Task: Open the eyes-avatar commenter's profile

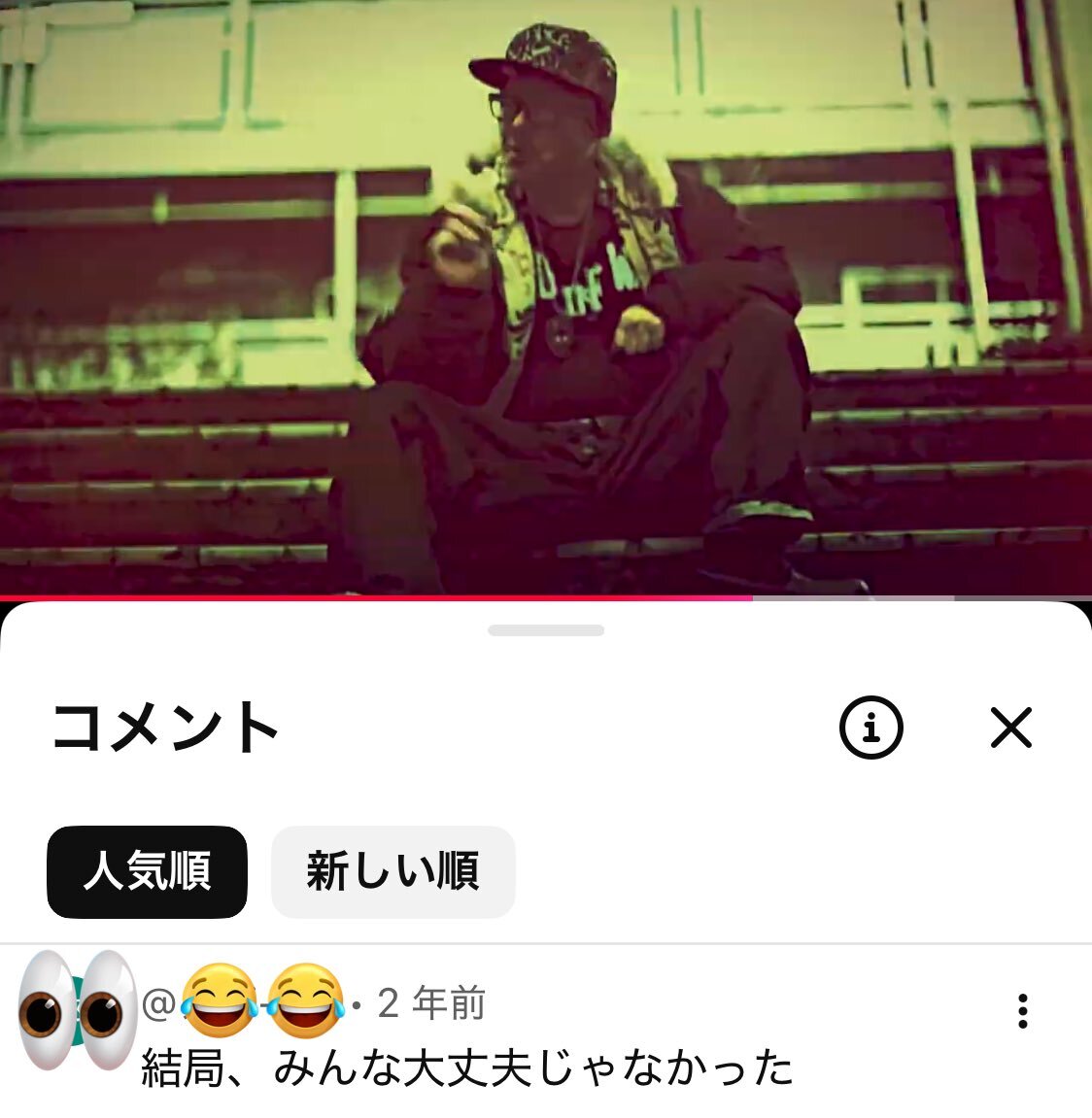Action: 78,1010
